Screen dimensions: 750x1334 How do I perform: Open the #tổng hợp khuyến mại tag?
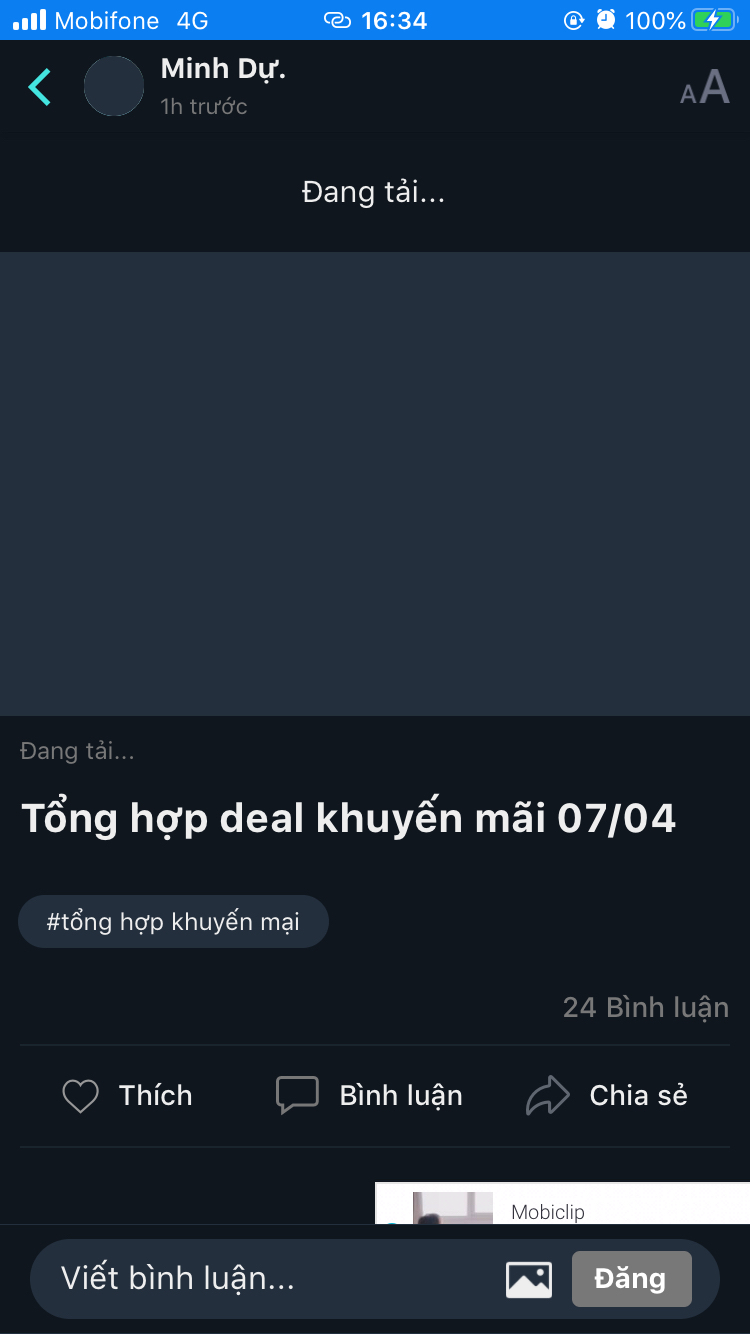(x=173, y=921)
